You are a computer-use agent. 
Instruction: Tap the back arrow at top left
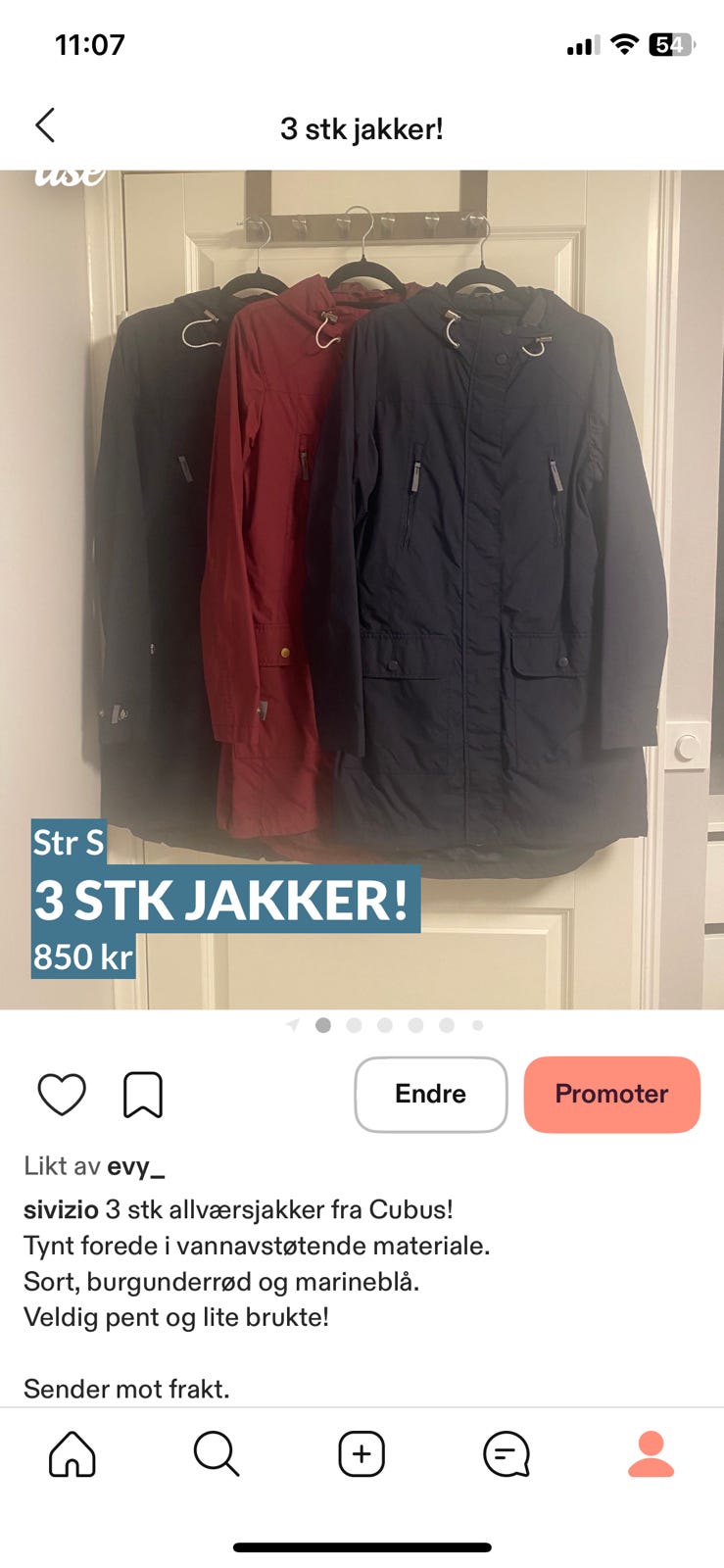44,125
